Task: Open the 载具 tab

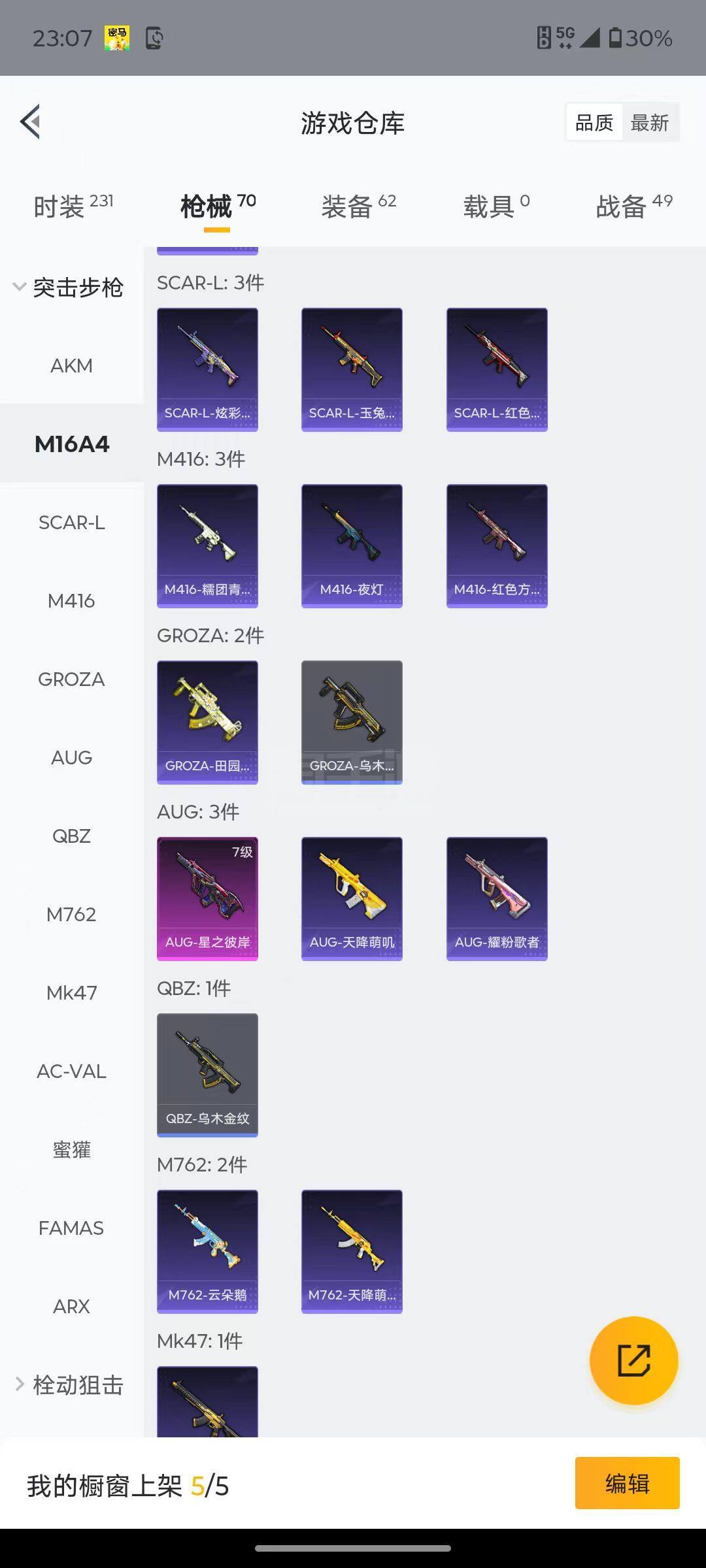Action: (496, 206)
